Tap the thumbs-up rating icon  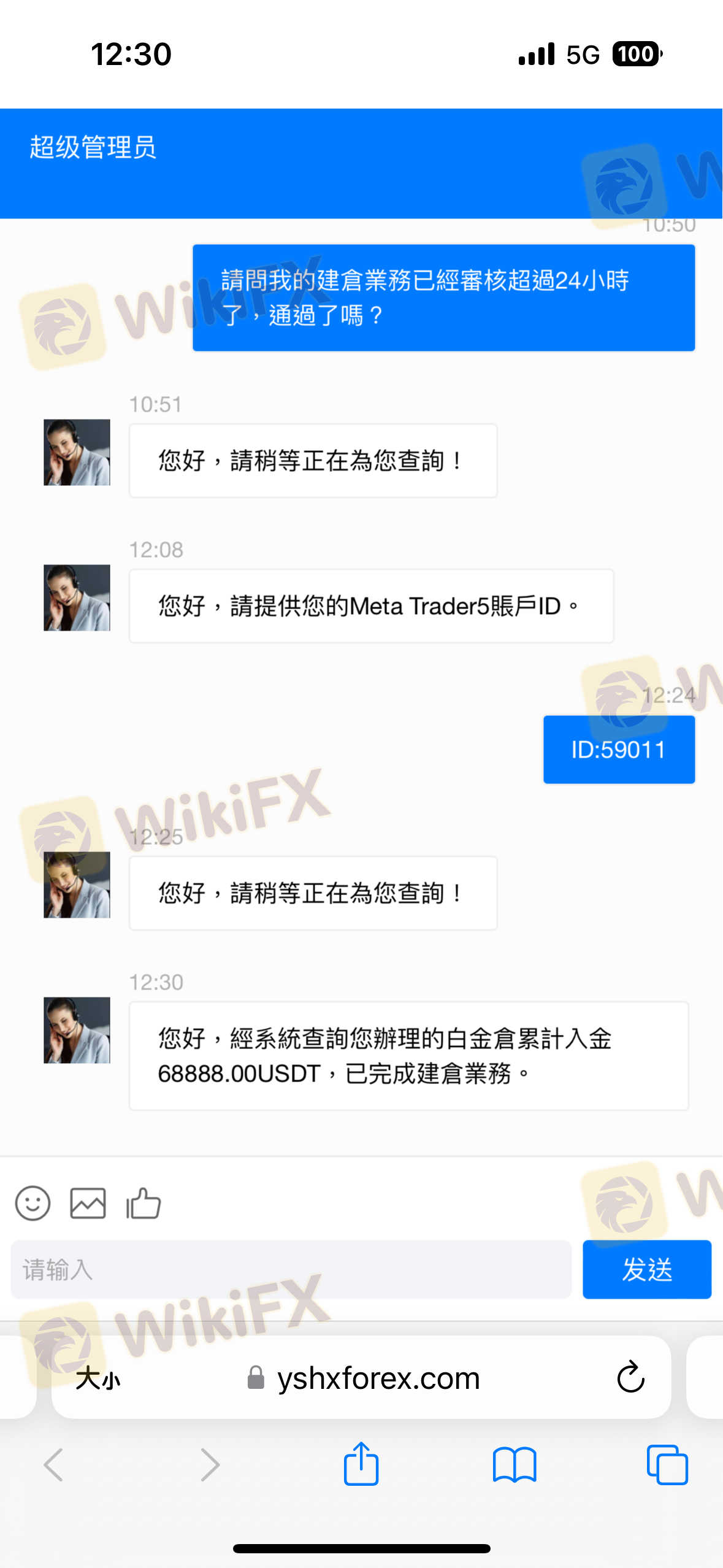pos(143,1203)
